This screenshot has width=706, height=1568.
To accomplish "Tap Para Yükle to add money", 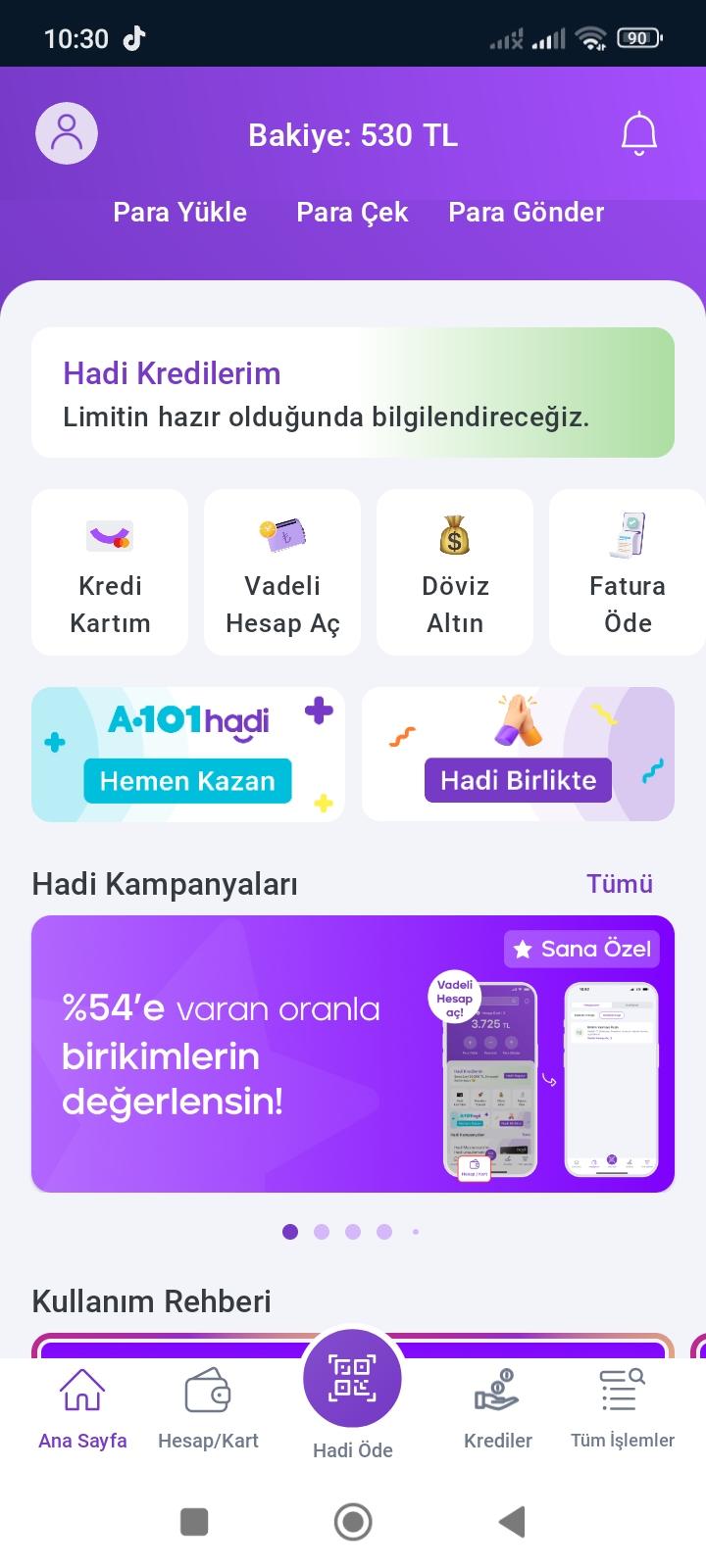I will click(179, 213).
